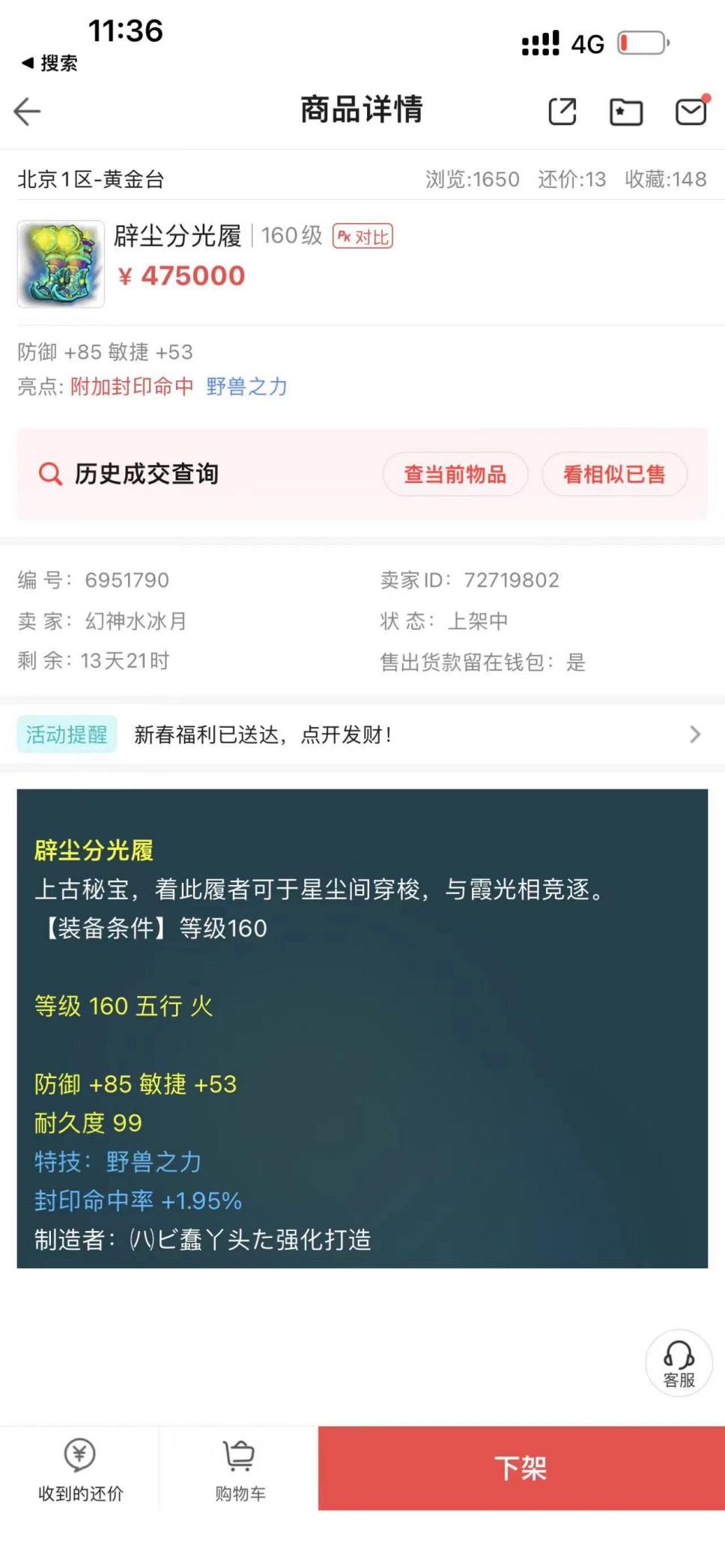Go back from the 商品详情 page
The height and width of the screenshot is (1568, 725).
28,112
